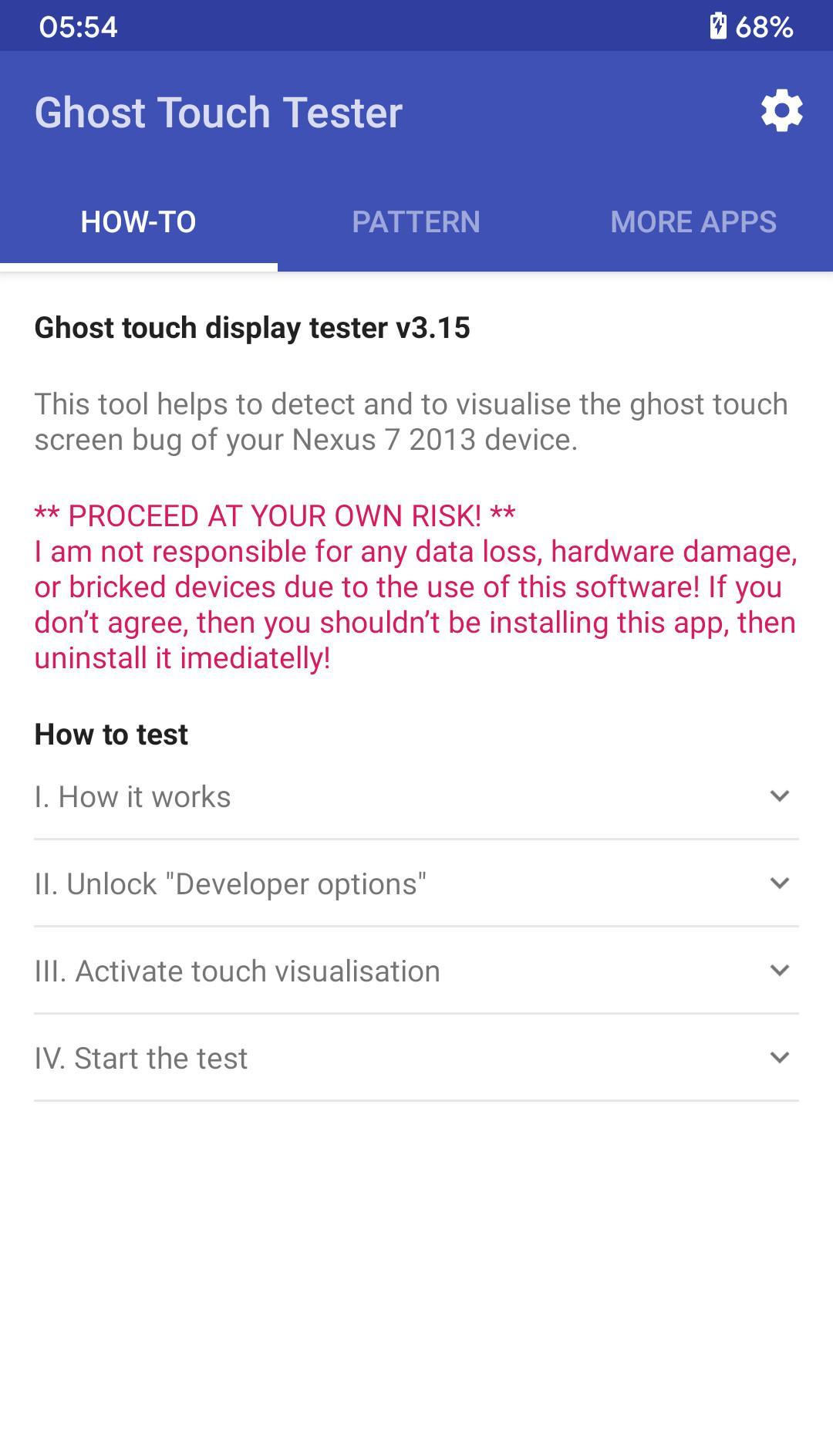Switch to the More Apps tab
This screenshot has height=1456, width=833.
(693, 222)
